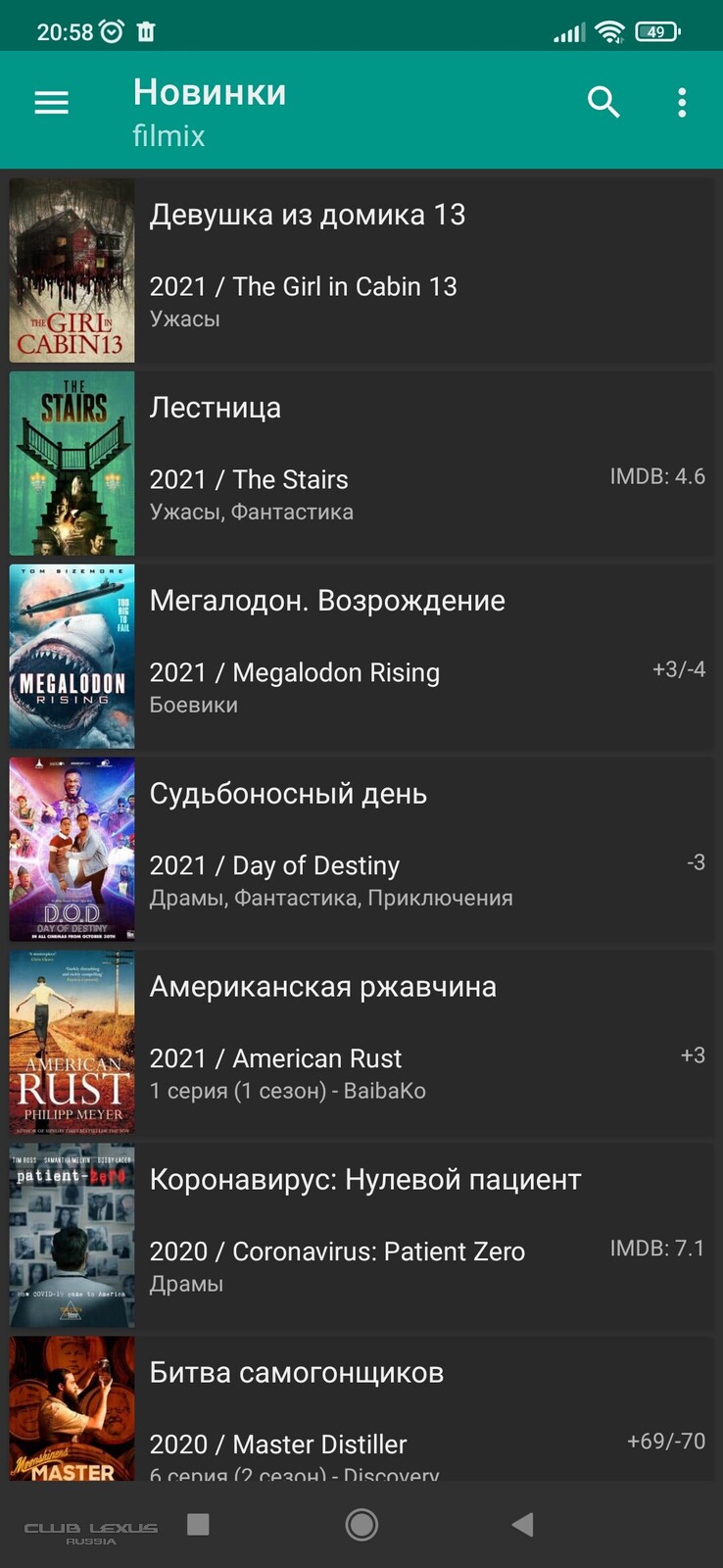Tap the search magnifier icon
Image resolution: width=723 pixels, height=1568 pixels.
[x=603, y=102]
